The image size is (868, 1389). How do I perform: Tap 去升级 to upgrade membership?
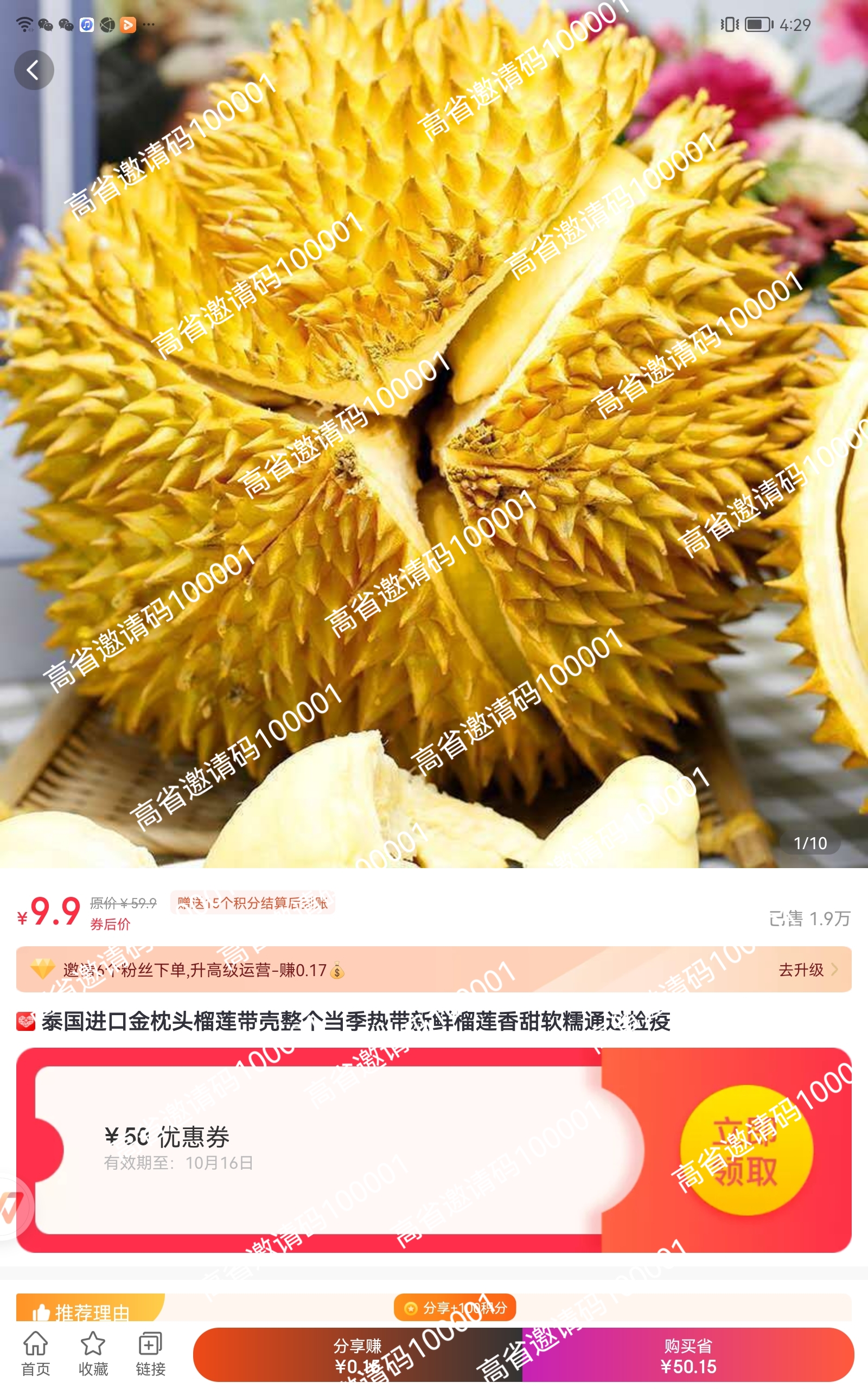pos(807,970)
